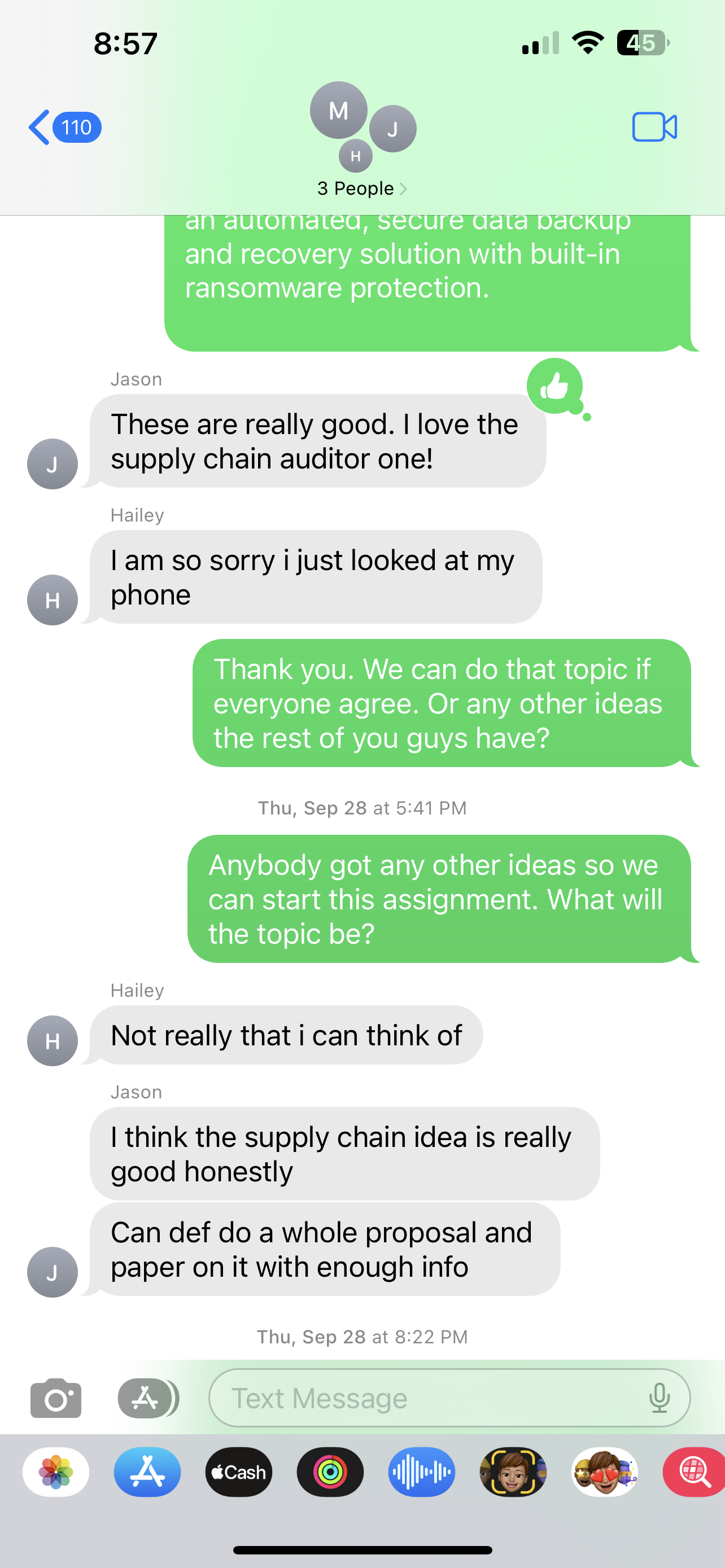Open the Photos iMessage app
The height and width of the screenshot is (1568, 725).
(56, 1472)
